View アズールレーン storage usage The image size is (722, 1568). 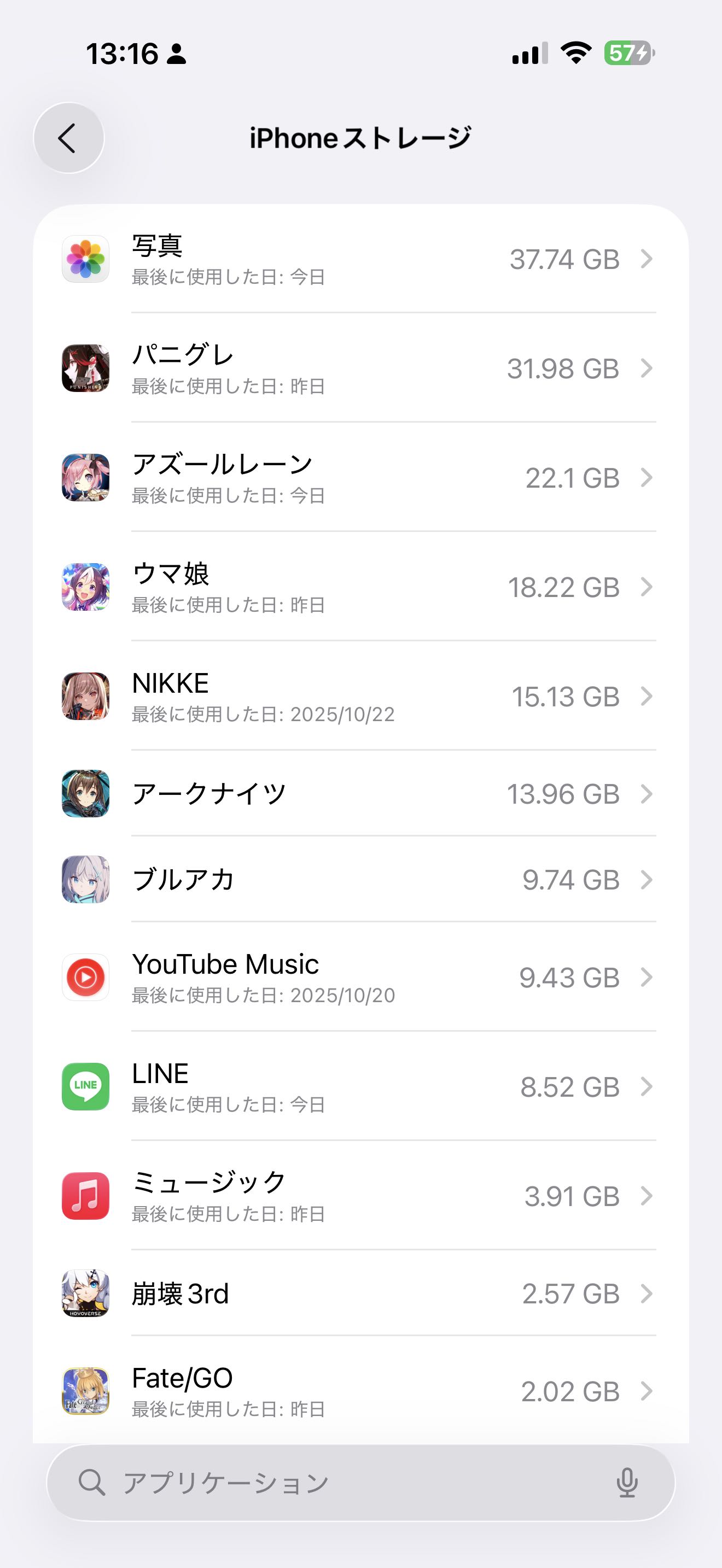[x=359, y=478]
